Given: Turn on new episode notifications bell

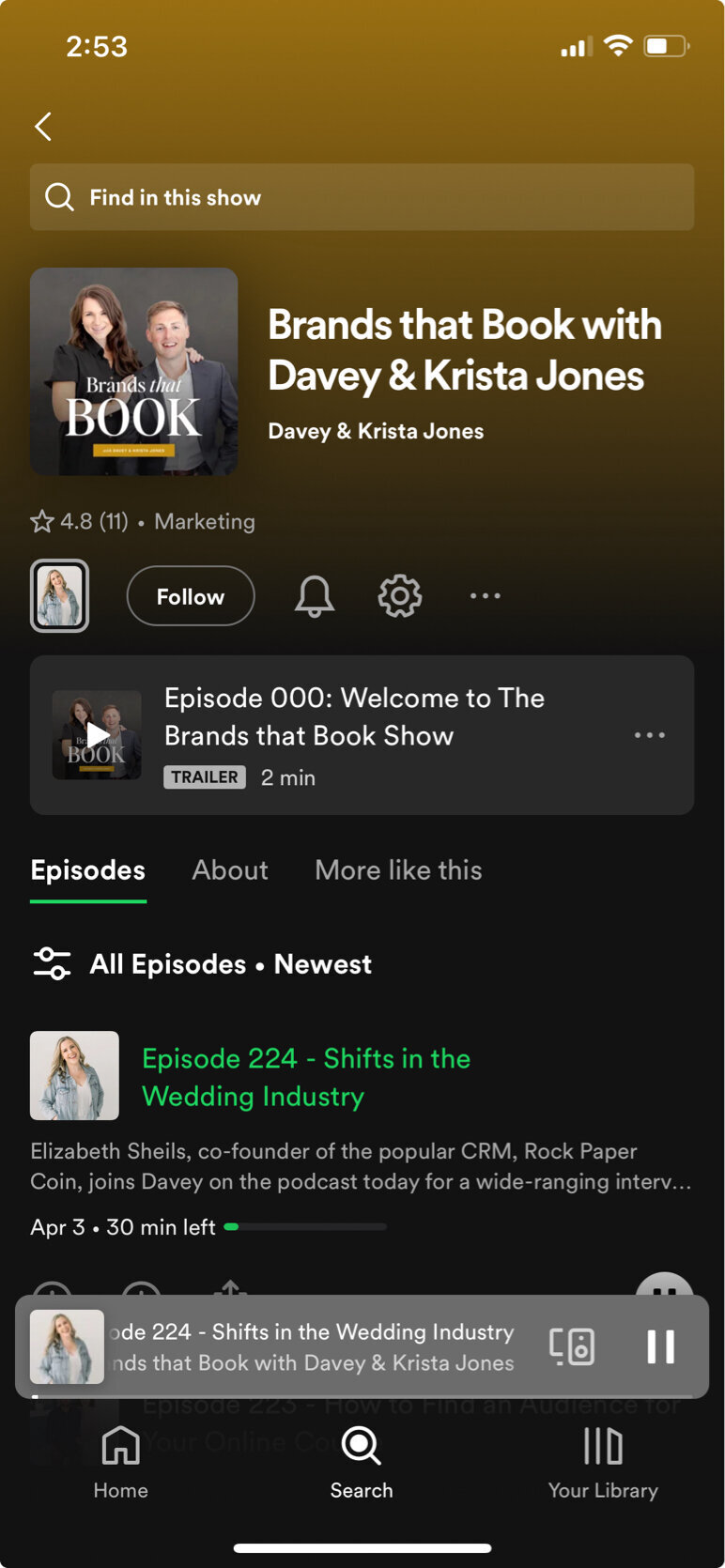Looking at the screenshot, I should (x=315, y=596).
